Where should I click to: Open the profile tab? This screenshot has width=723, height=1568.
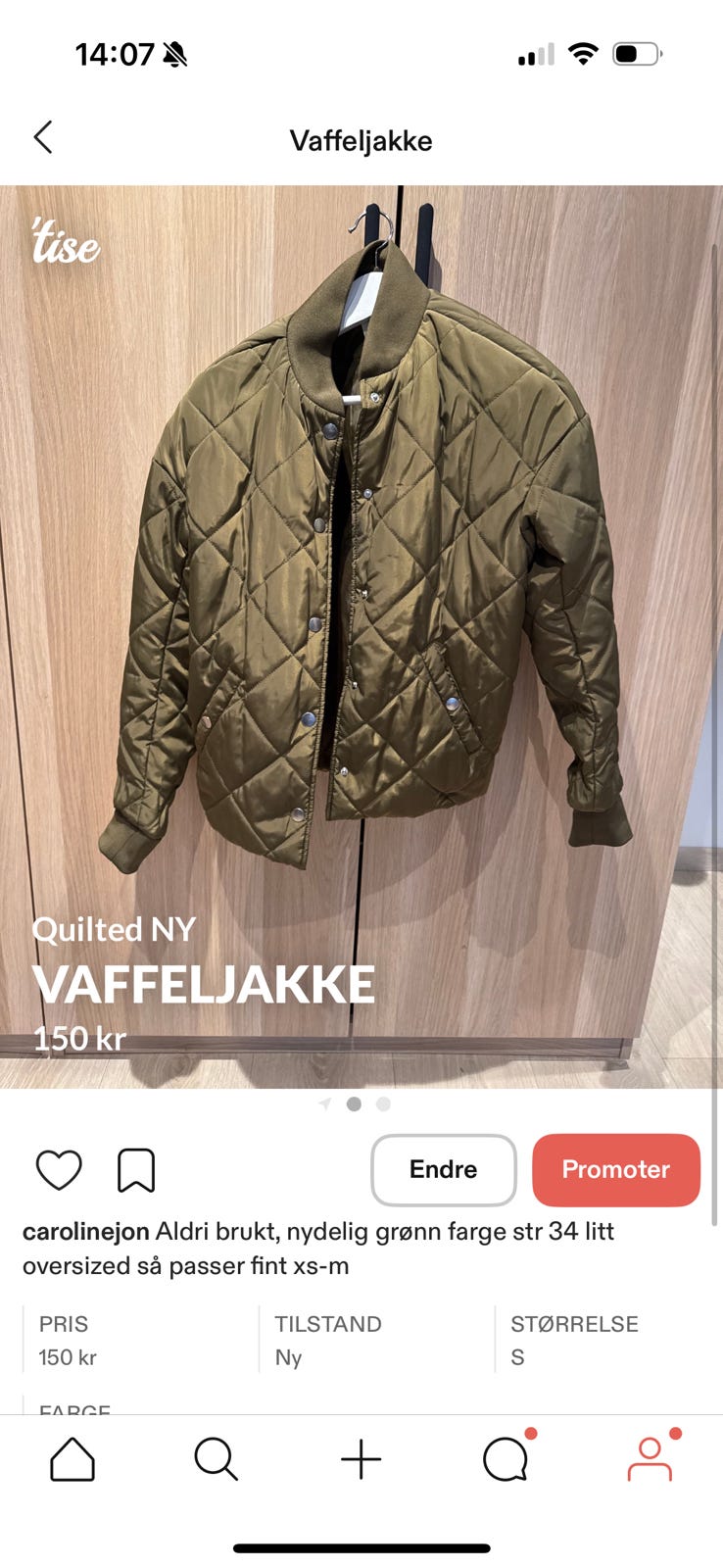pyautogui.click(x=651, y=1459)
